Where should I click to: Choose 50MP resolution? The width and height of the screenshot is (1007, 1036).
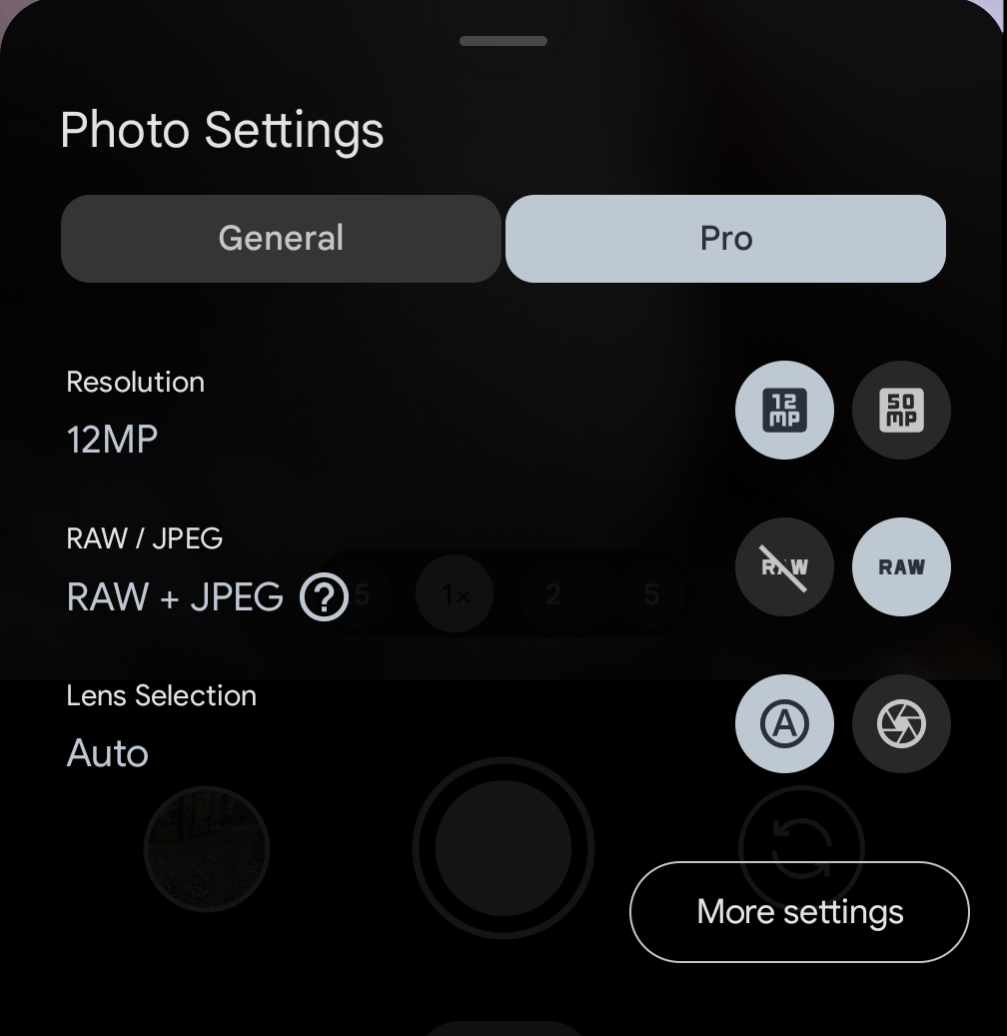pos(901,410)
